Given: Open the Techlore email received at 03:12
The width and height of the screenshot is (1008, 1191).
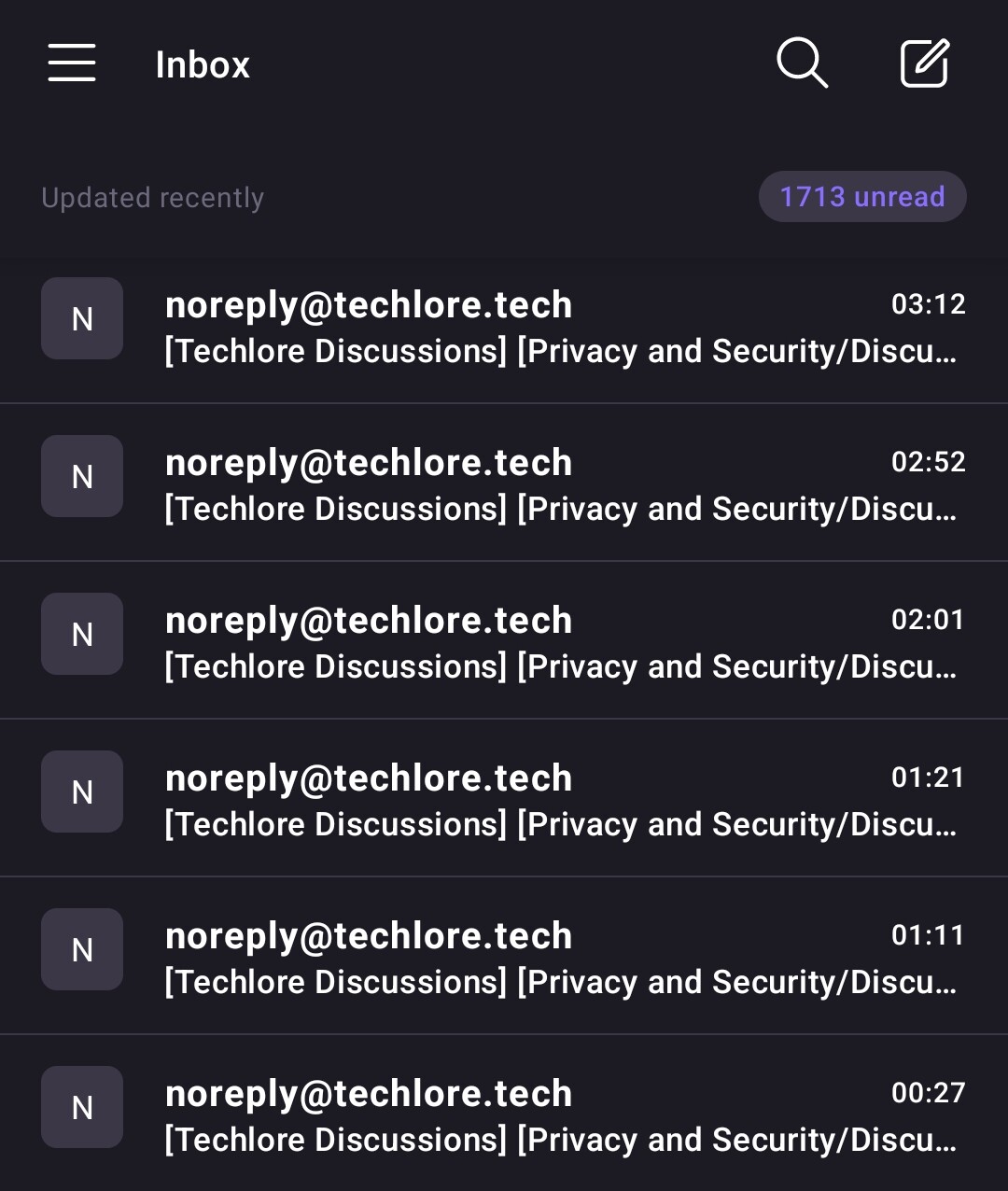Looking at the screenshot, I should (560, 328).
